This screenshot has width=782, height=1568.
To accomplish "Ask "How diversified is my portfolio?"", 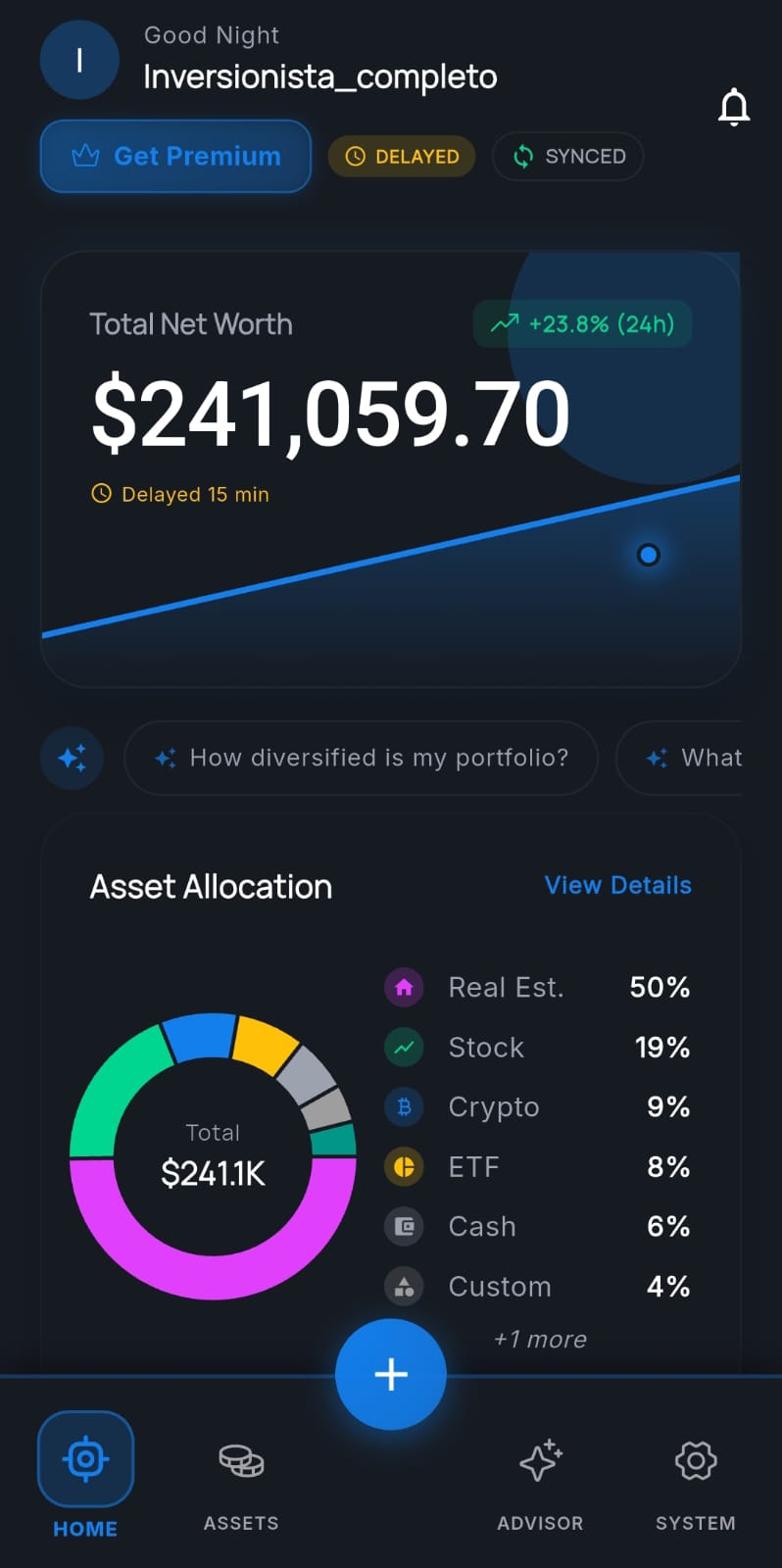I will click(362, 758).
